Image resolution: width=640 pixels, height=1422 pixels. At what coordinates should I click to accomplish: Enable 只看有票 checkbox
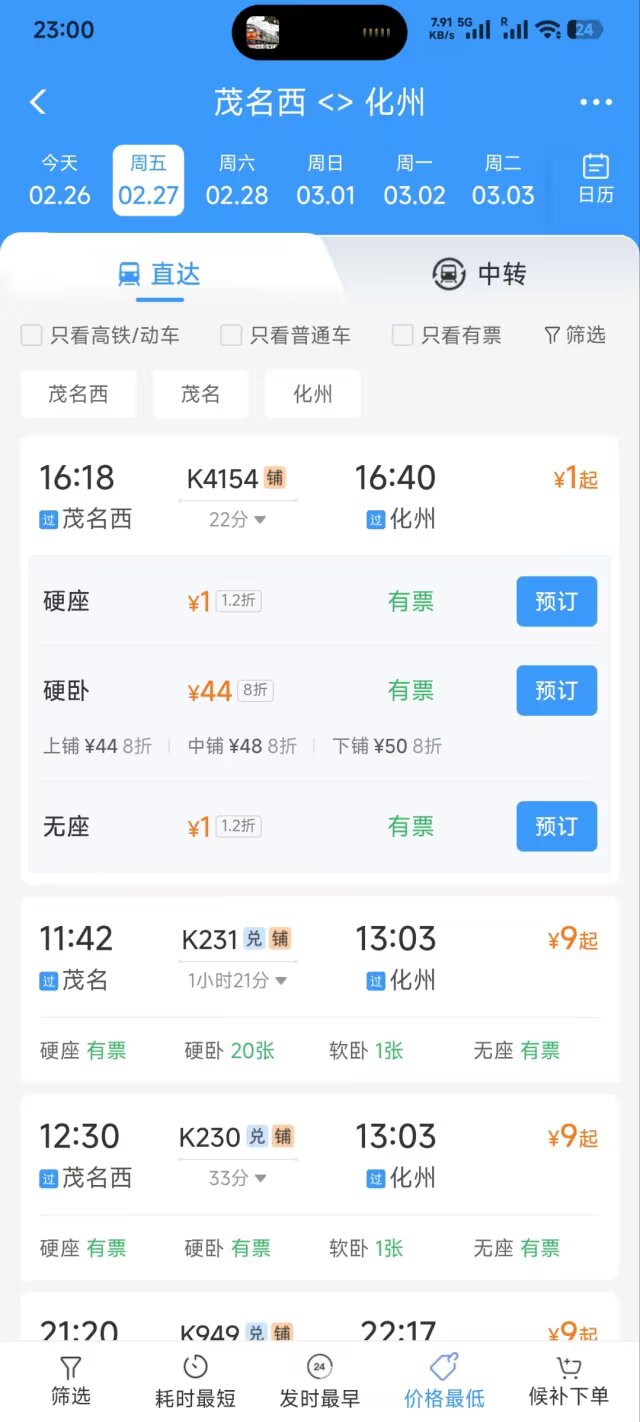pyautogui.click(x=403, y=336)
